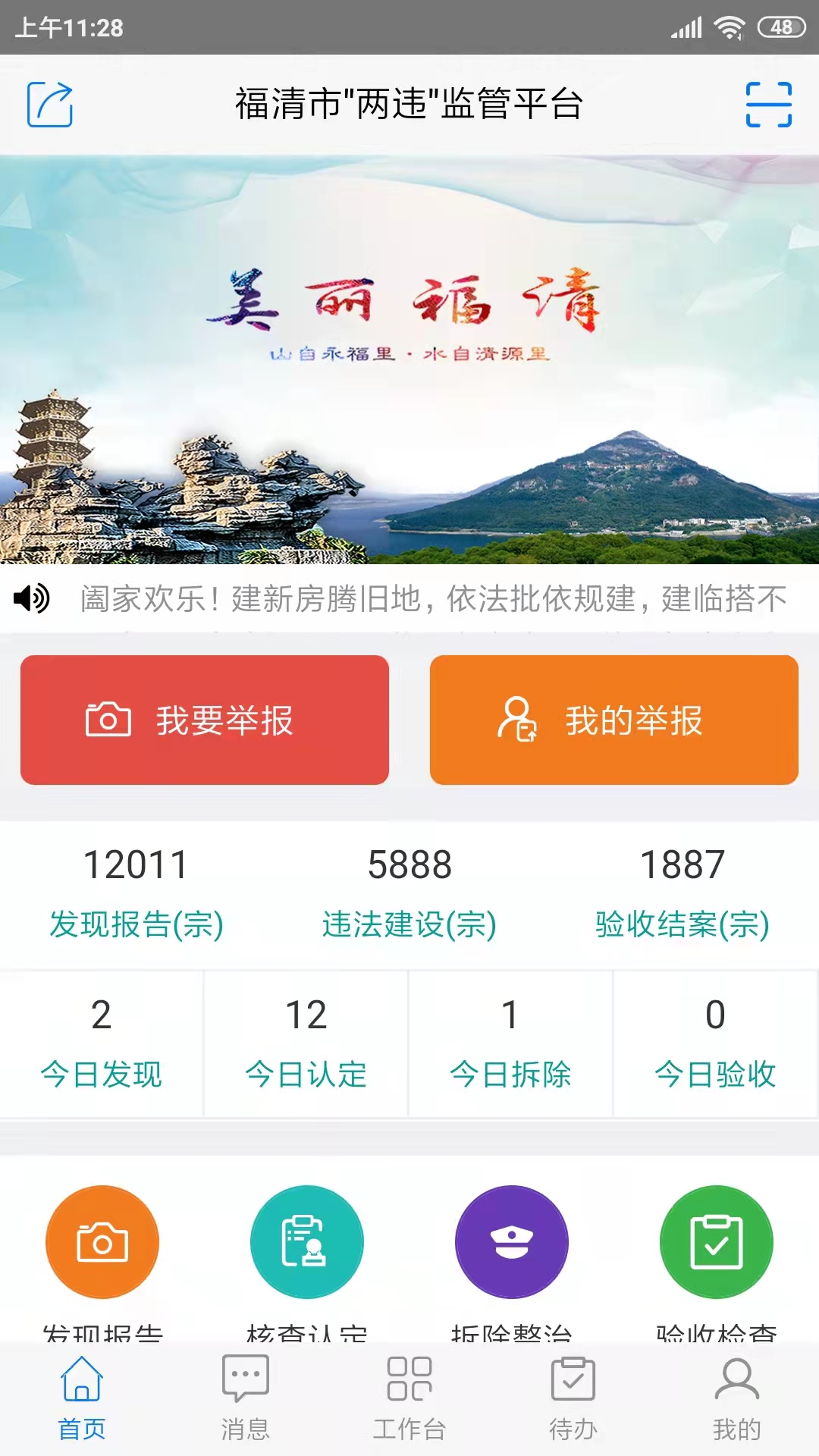Viewport: 819px width, 1456px height.
Task: Open the scrolling announcement notice
Action: pyautogui.click(x=432, y=599)
